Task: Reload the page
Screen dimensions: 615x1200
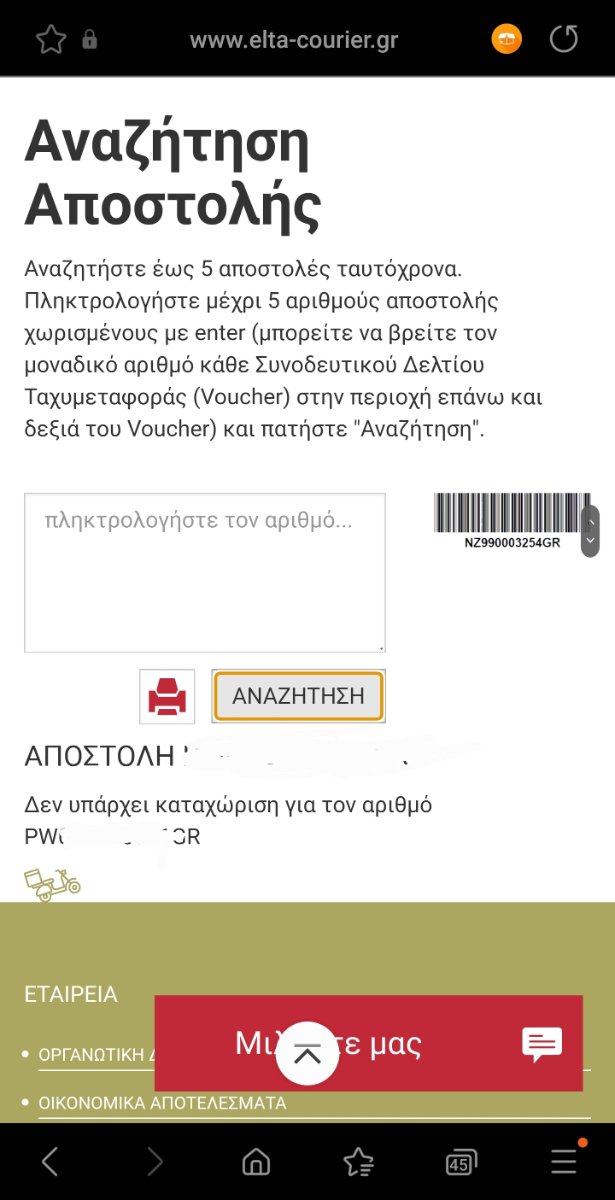Action: coord(564,39)
